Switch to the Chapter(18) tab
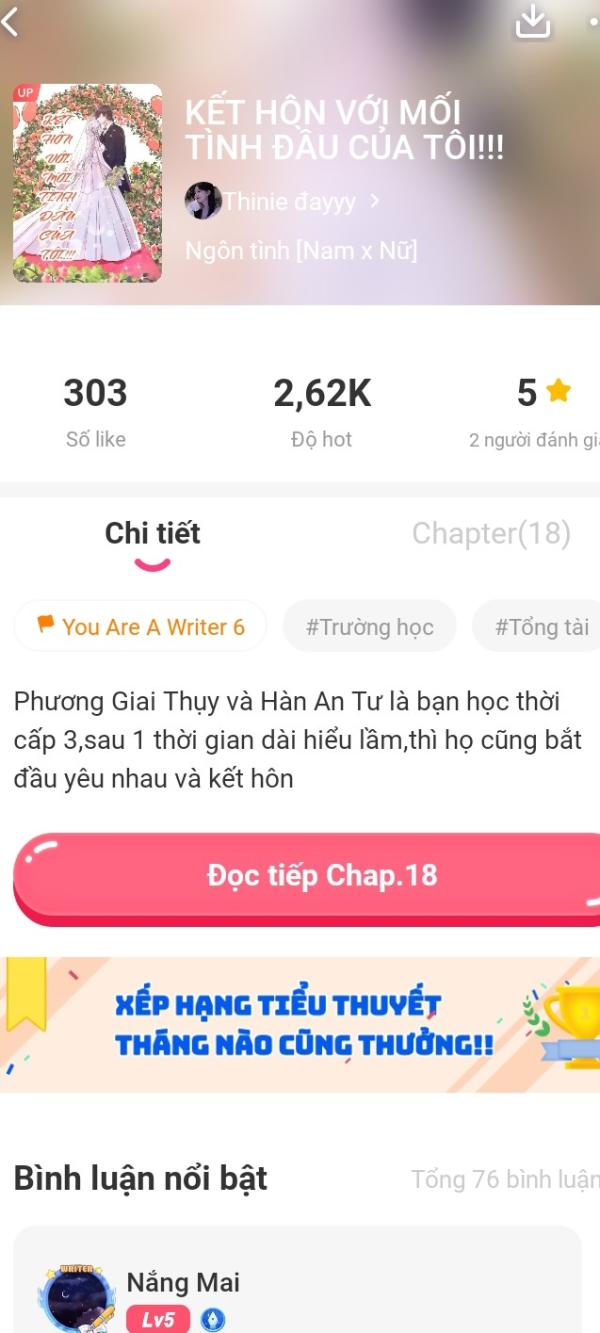Screen dimensions: 600x1333 coord(491,533)
